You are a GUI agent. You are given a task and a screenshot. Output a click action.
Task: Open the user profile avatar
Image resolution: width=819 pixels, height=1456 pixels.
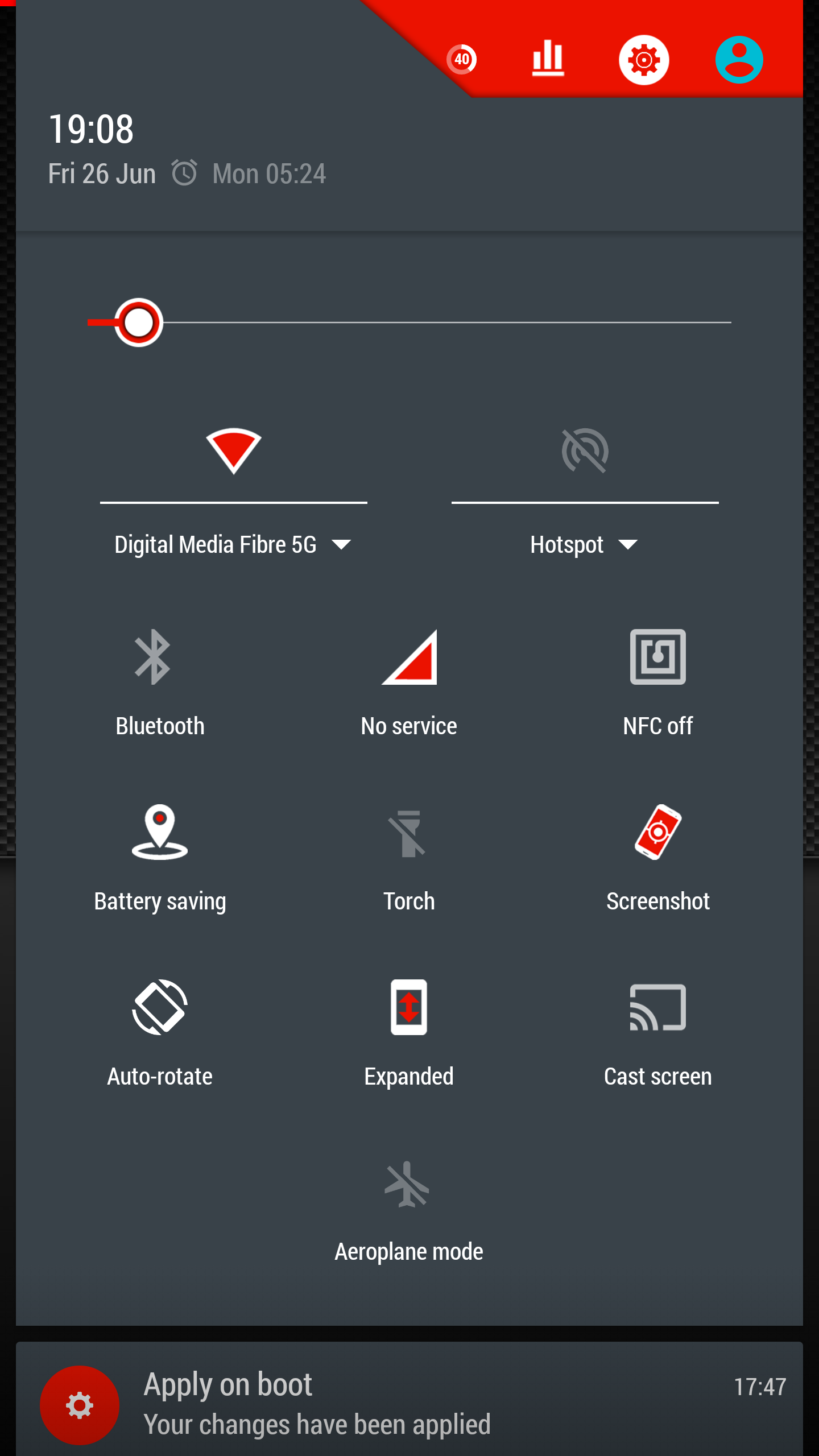point(739,60)
